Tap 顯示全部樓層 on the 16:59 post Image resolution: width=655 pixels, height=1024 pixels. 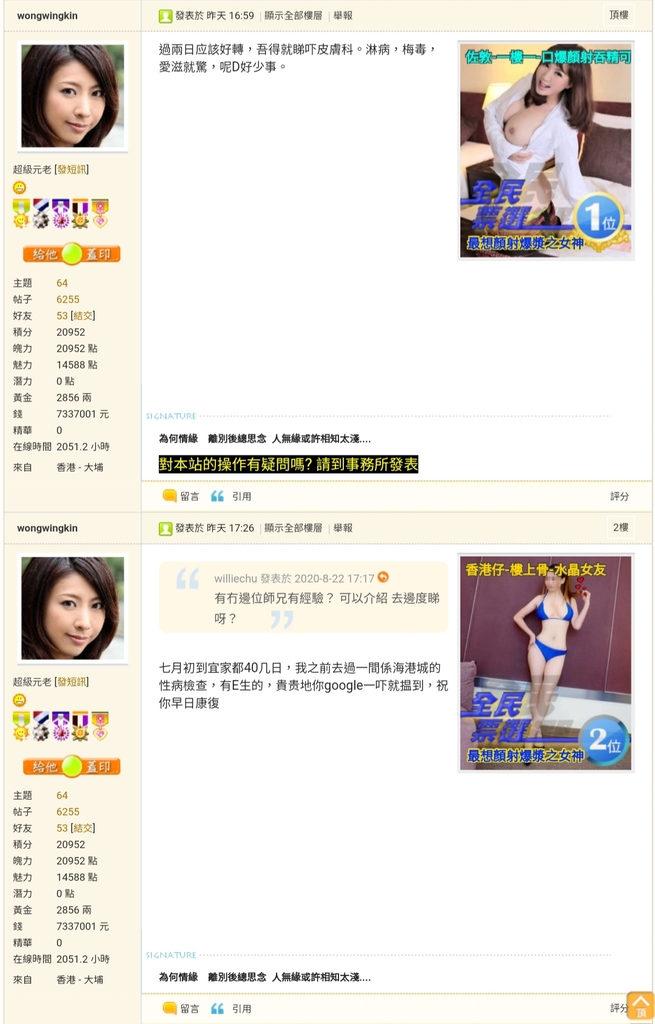tap(293, 16)
